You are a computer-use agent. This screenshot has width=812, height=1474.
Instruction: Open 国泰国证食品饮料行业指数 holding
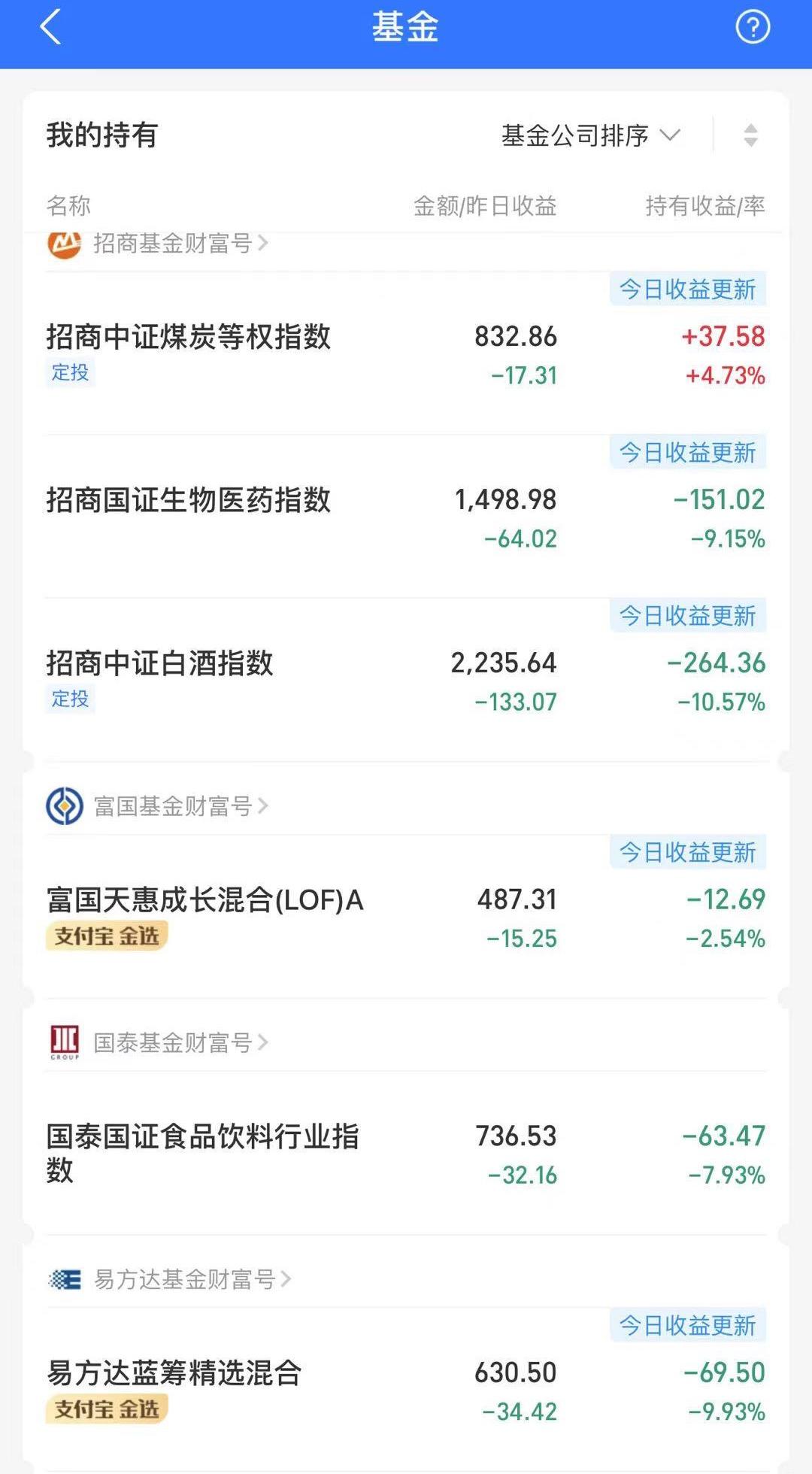[x=203, y=1152]
